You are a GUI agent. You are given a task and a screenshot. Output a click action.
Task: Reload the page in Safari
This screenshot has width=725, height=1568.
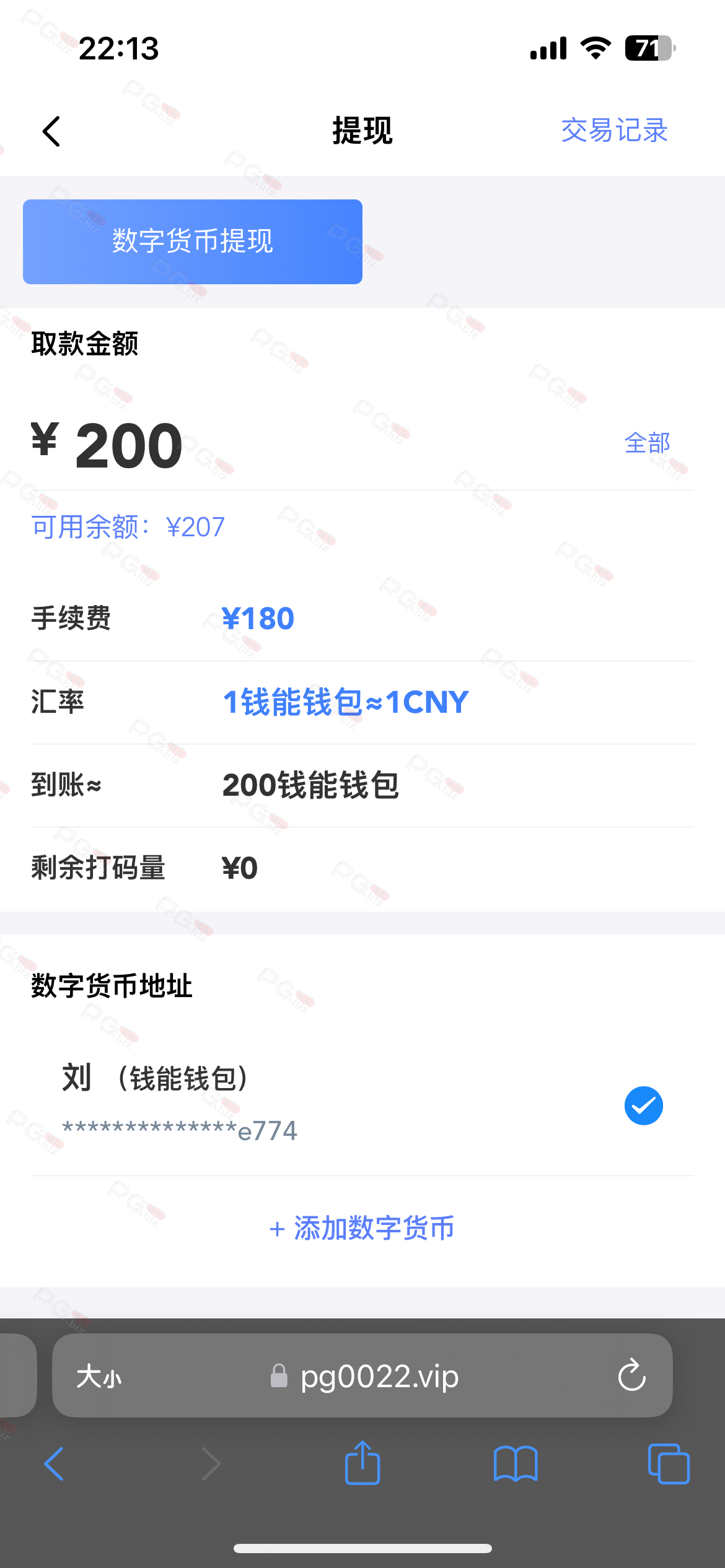tap(631, 1375)
